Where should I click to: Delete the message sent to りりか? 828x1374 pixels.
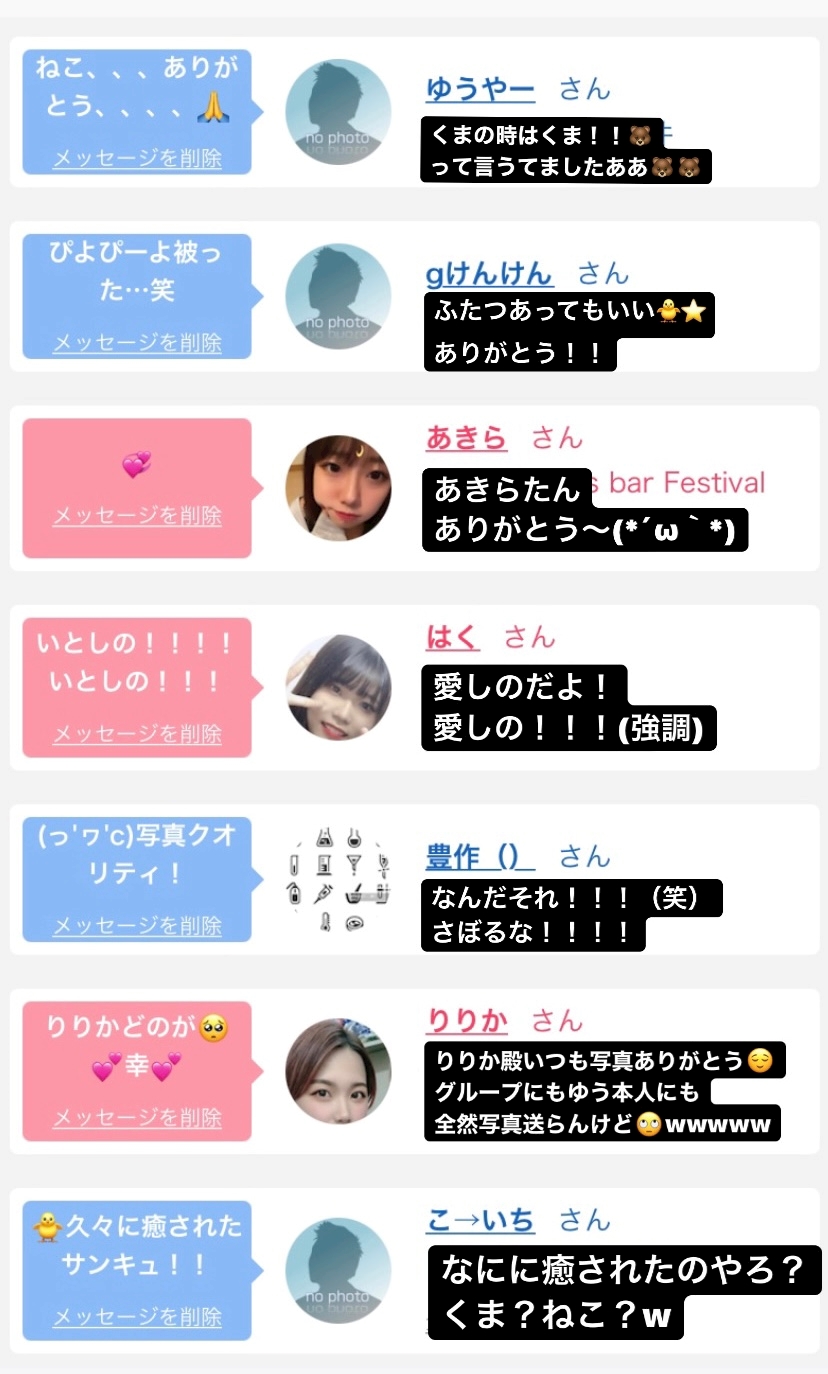[137, 1117]
